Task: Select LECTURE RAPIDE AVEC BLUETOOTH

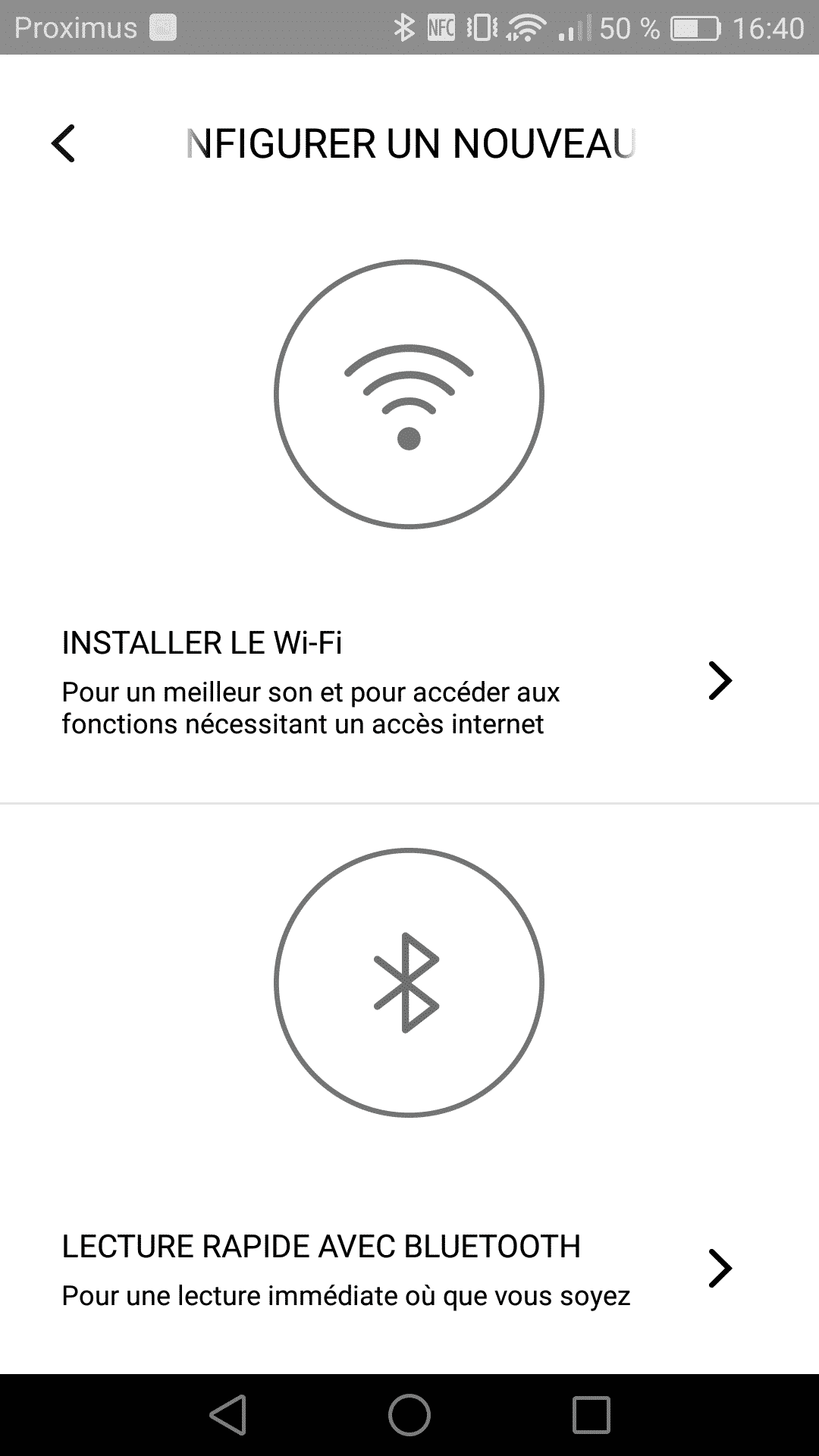Action: [409, 1269]
